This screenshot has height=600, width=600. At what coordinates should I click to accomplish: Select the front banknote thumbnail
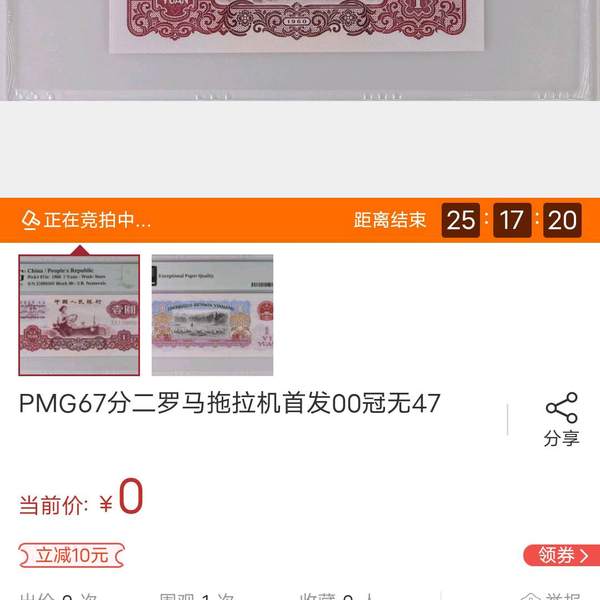[x=79, y=315]
